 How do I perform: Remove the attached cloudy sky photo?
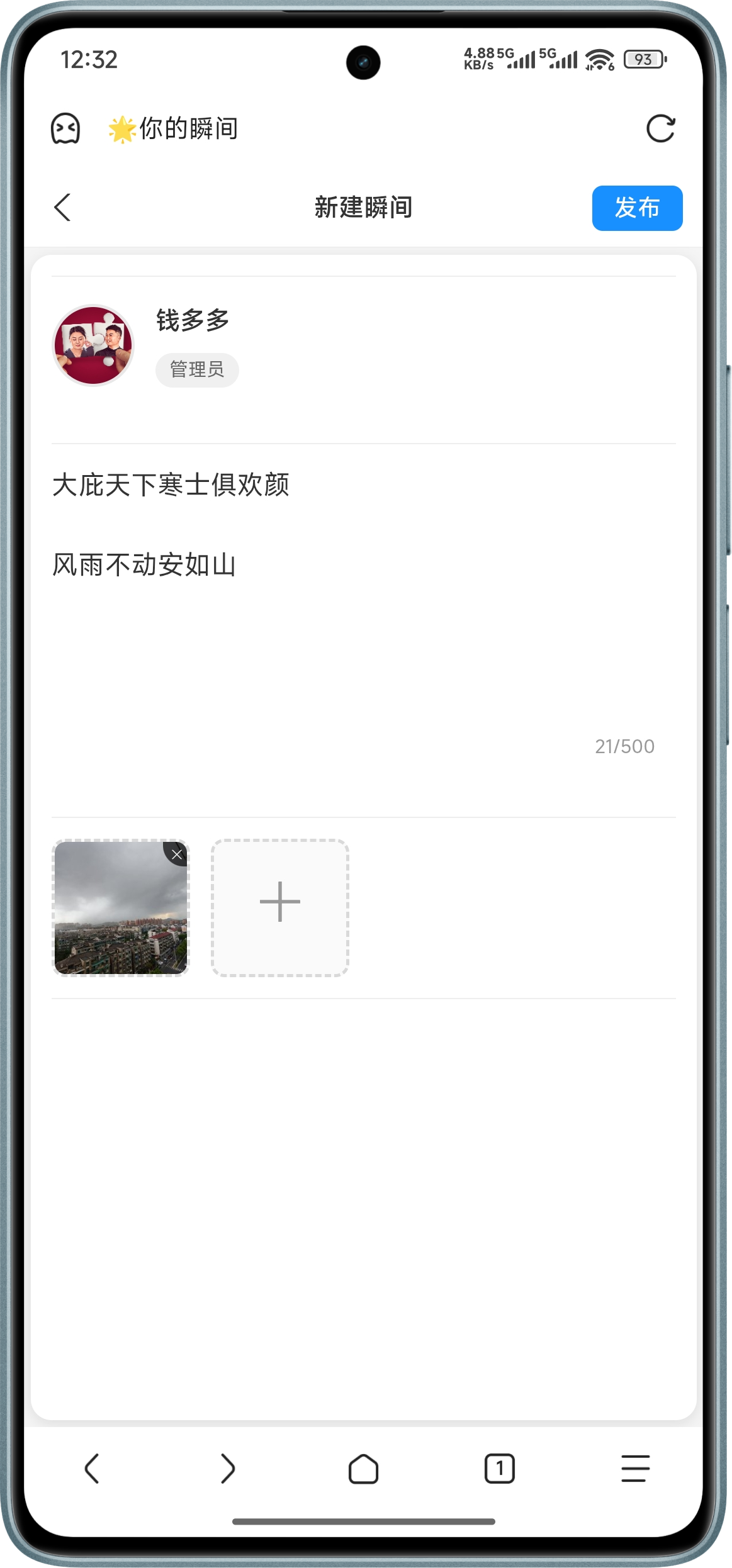coord(177,854)
